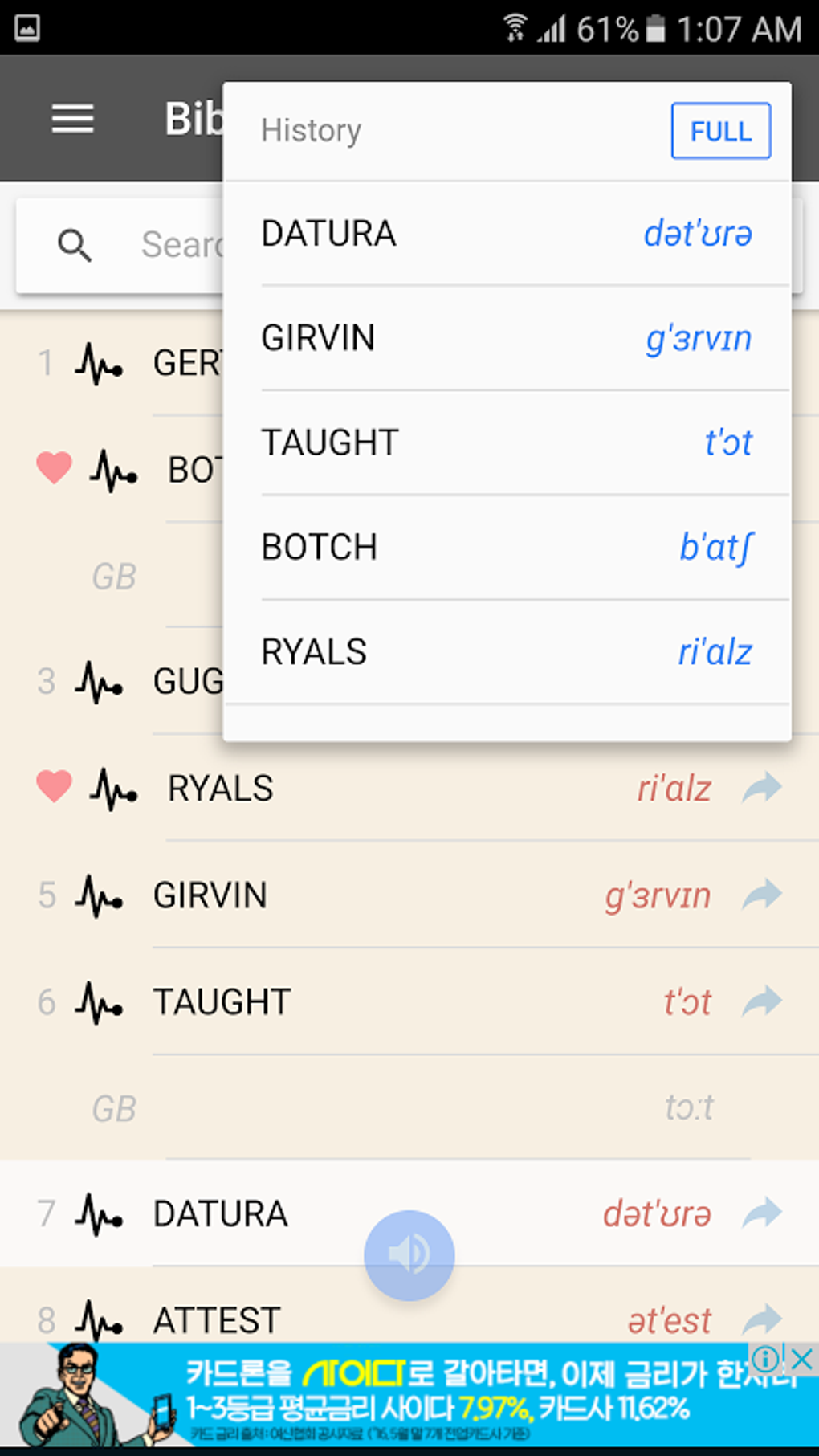Unfavorite RYALS with the heart icon
The image size is (819, 1456).
(54, 786)
